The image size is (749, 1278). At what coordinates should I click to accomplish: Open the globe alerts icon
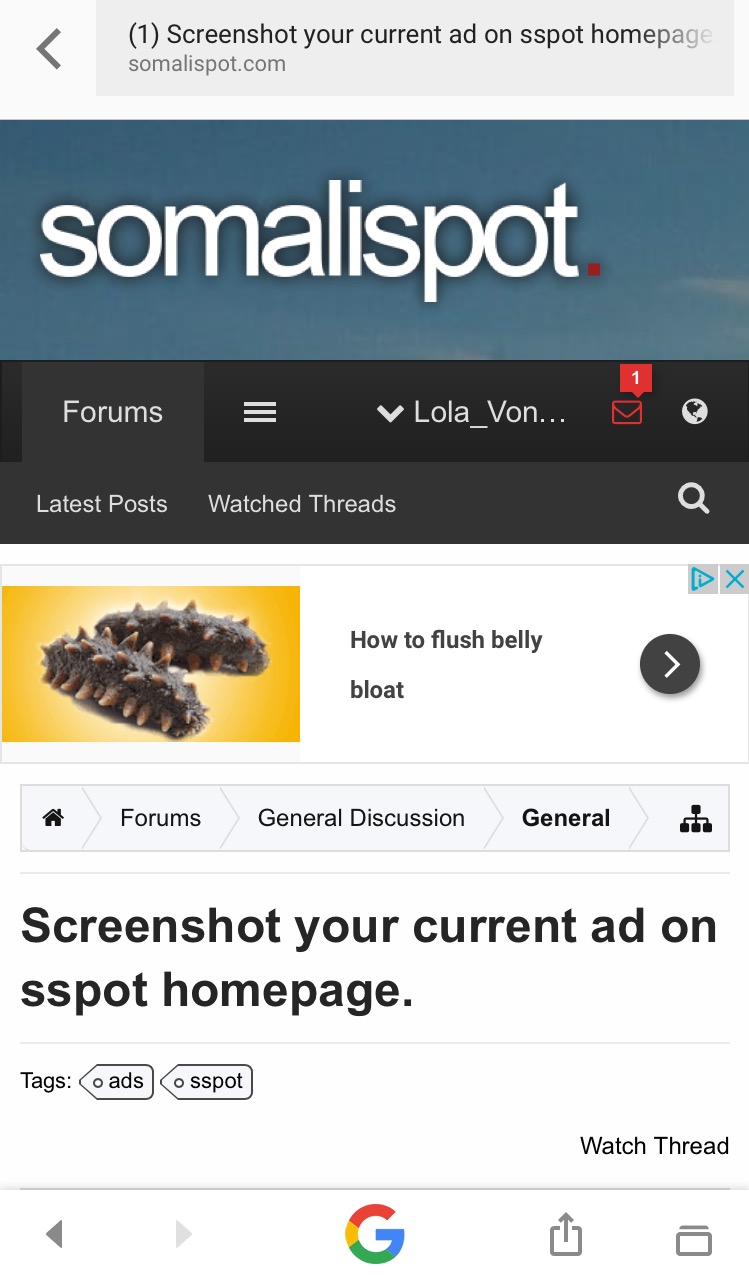tap(695, 411)
